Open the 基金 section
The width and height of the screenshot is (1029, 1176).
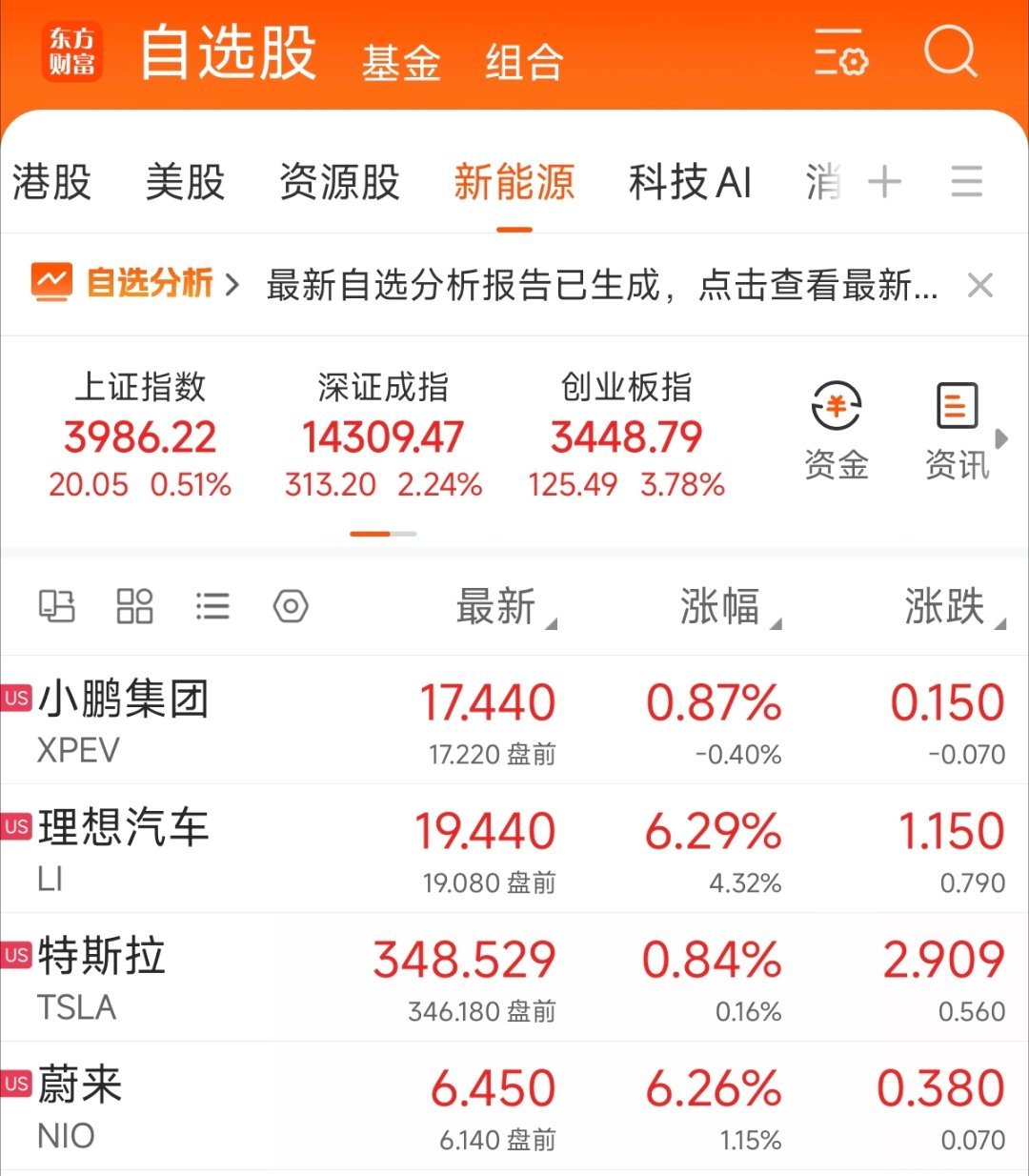point(400,59)
